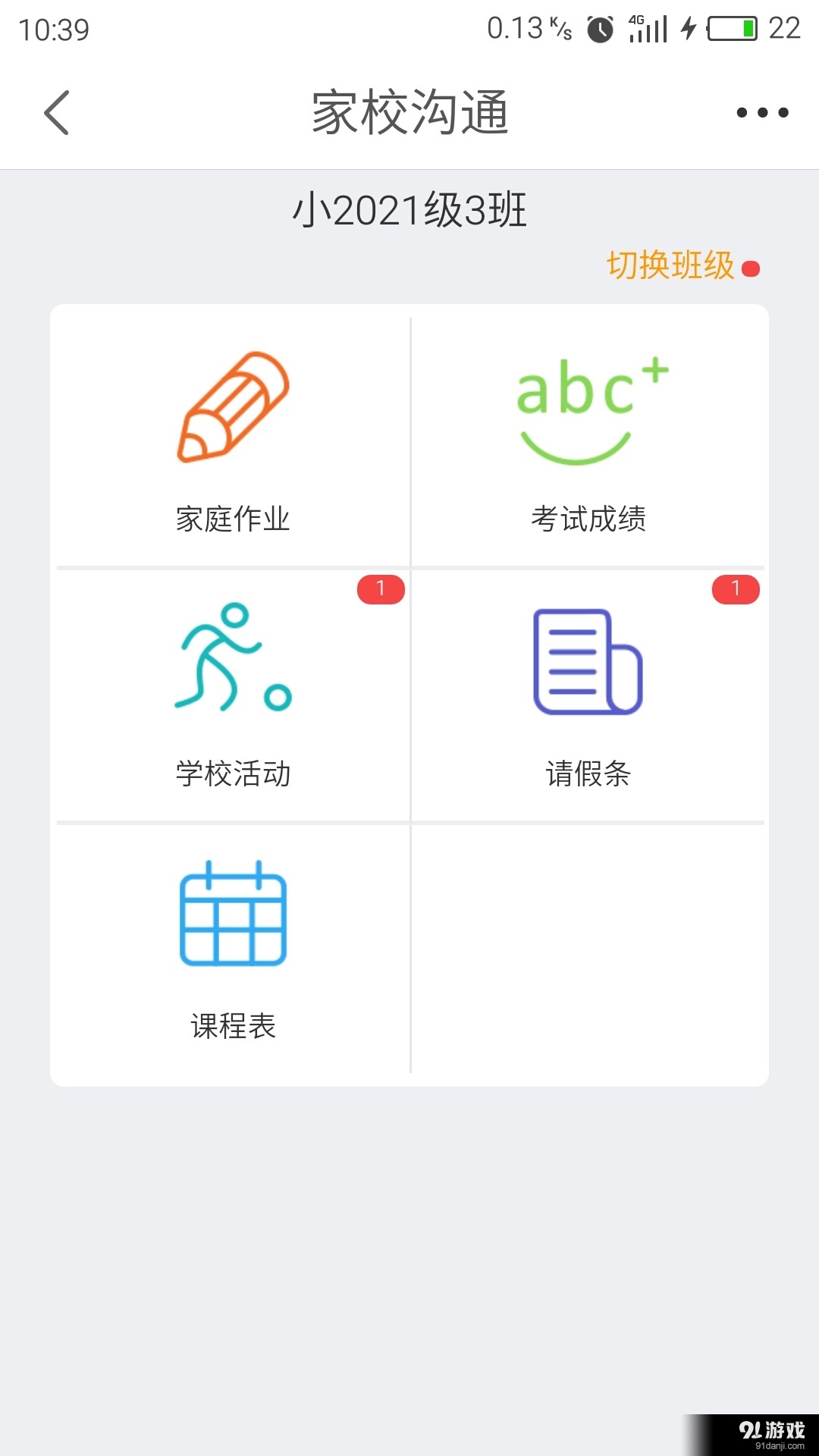Viewport: 819px width, 1456px height.
Task: Go back from 家校沟通 page
Action: click(x=57, y=113)
